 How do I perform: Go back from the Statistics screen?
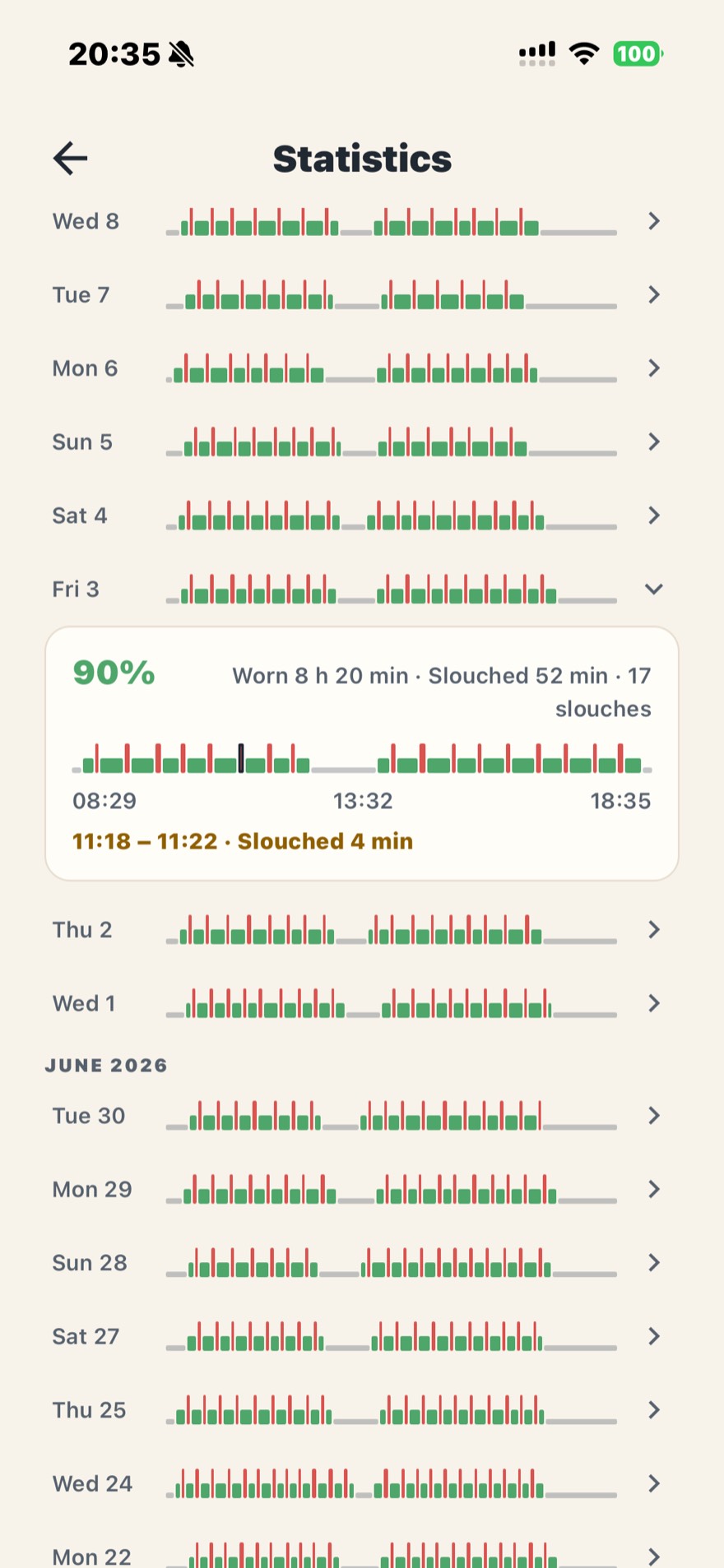[x=71, y=158]
